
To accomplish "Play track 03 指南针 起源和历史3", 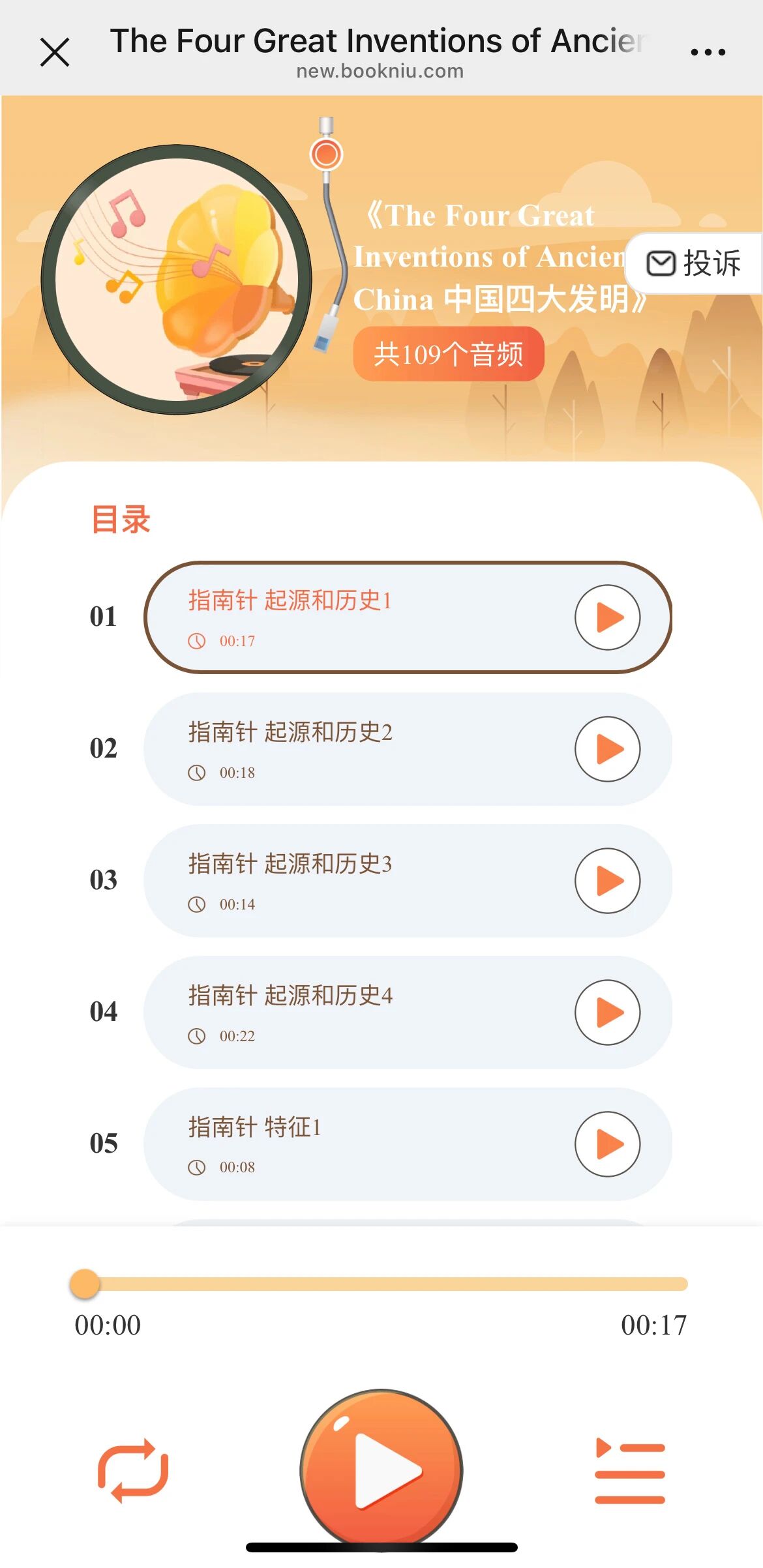I will coord(607,881).
